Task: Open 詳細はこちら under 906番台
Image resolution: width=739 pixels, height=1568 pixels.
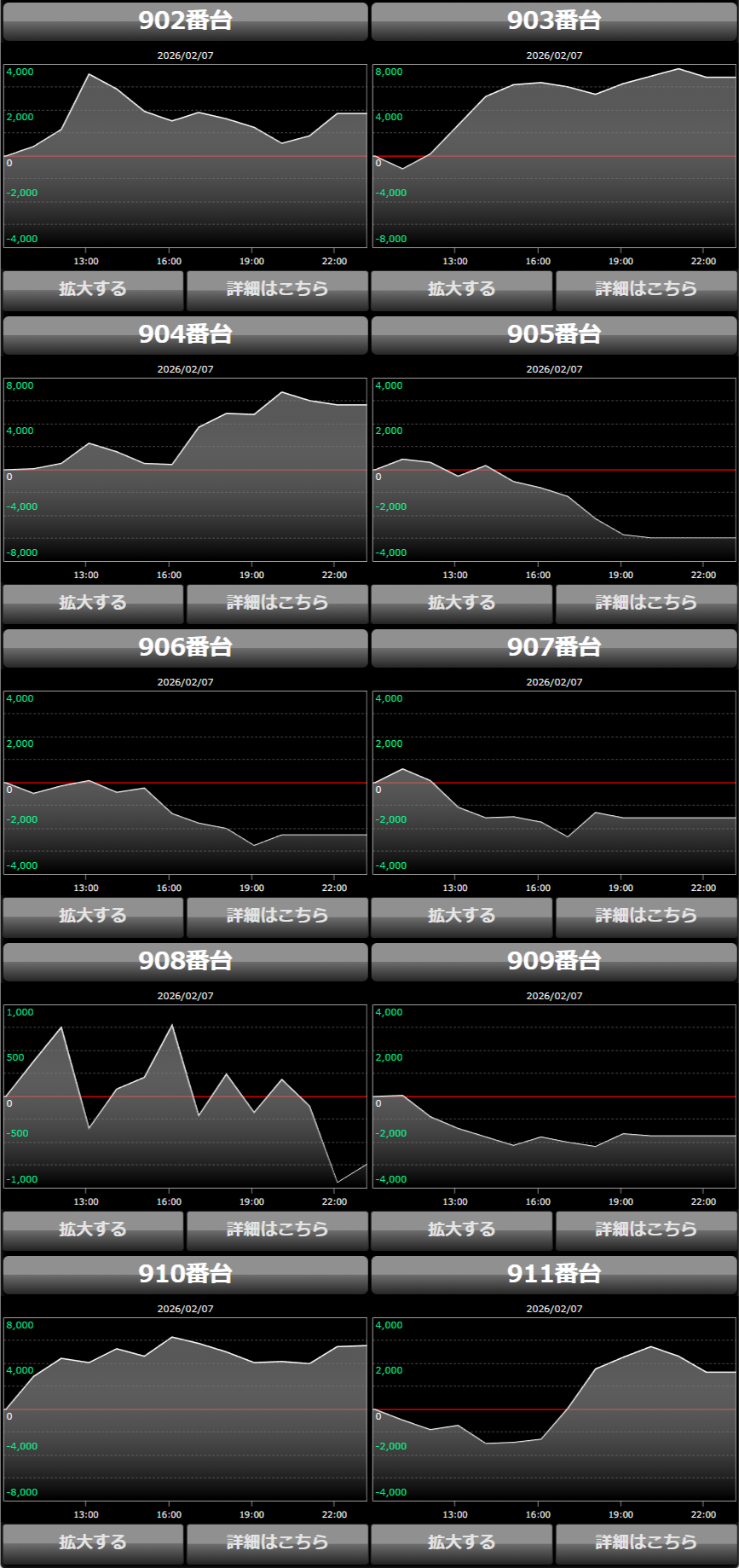Action: (x=277, y=916)
